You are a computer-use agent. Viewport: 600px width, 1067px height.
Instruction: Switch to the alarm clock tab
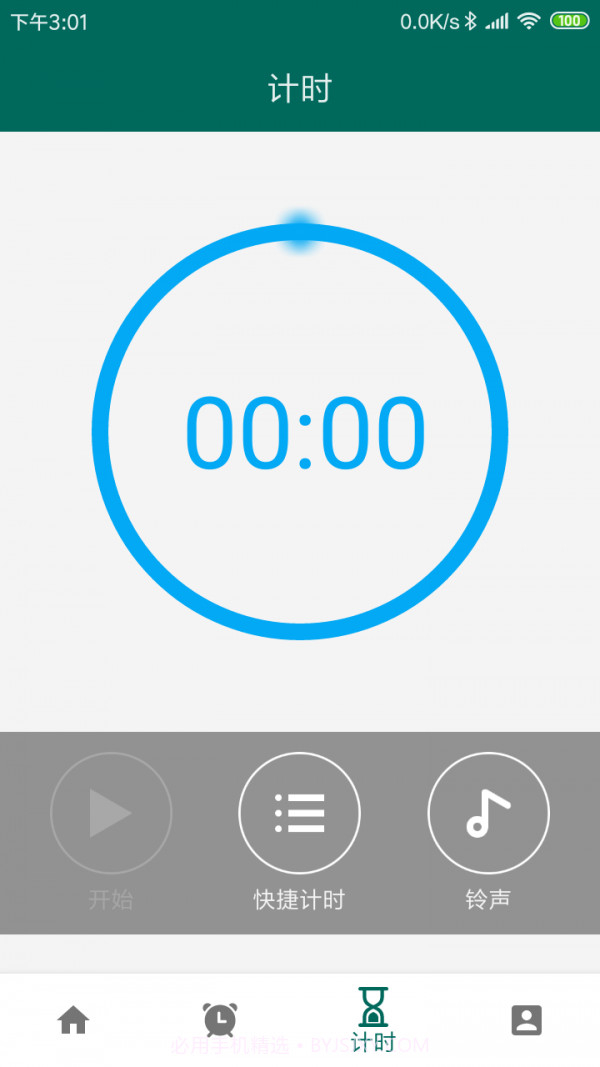tap(220, 1020)
